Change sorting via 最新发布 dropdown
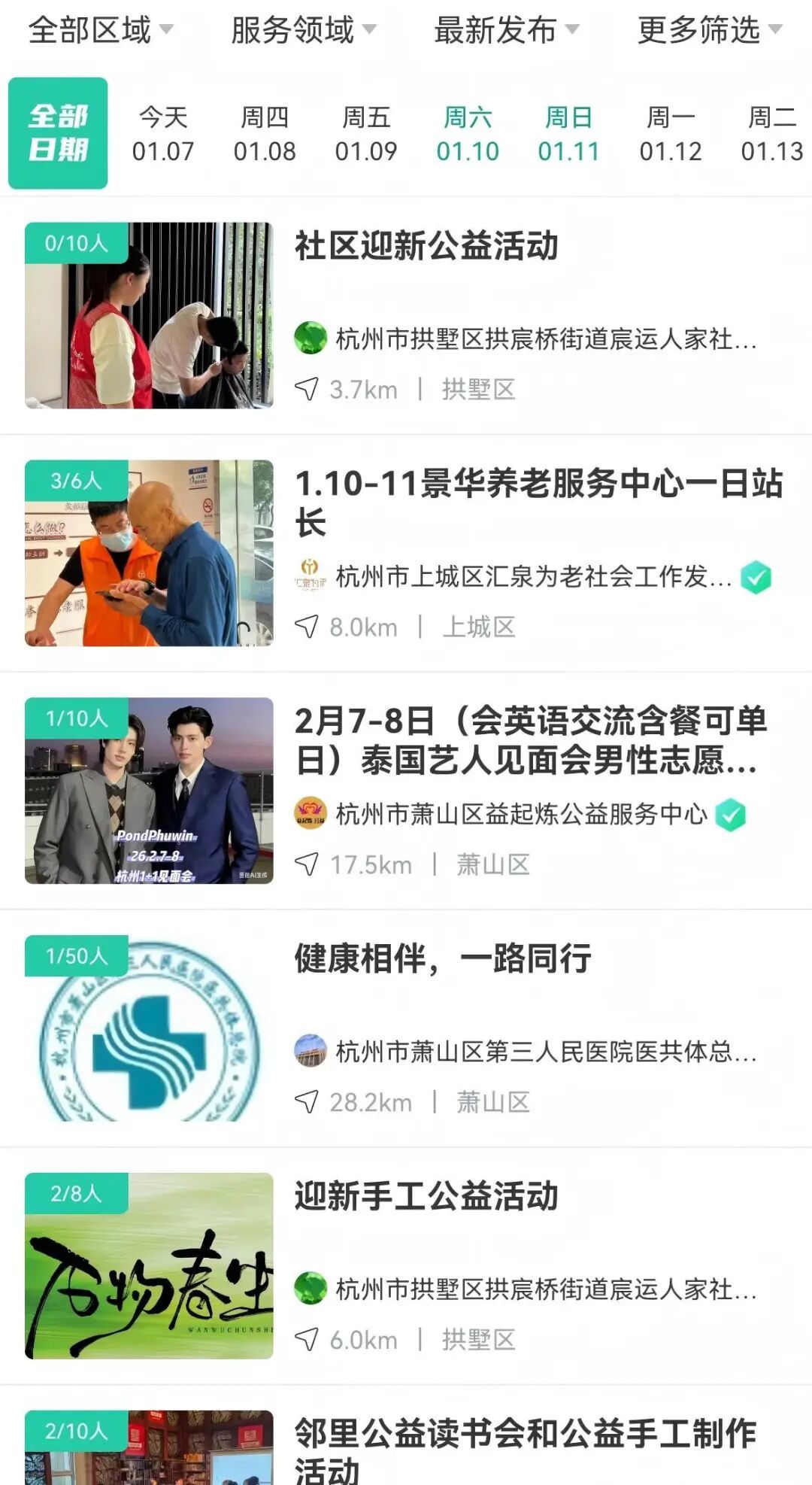The height and width of the screenshot is (1485, 812). (506, 31)
